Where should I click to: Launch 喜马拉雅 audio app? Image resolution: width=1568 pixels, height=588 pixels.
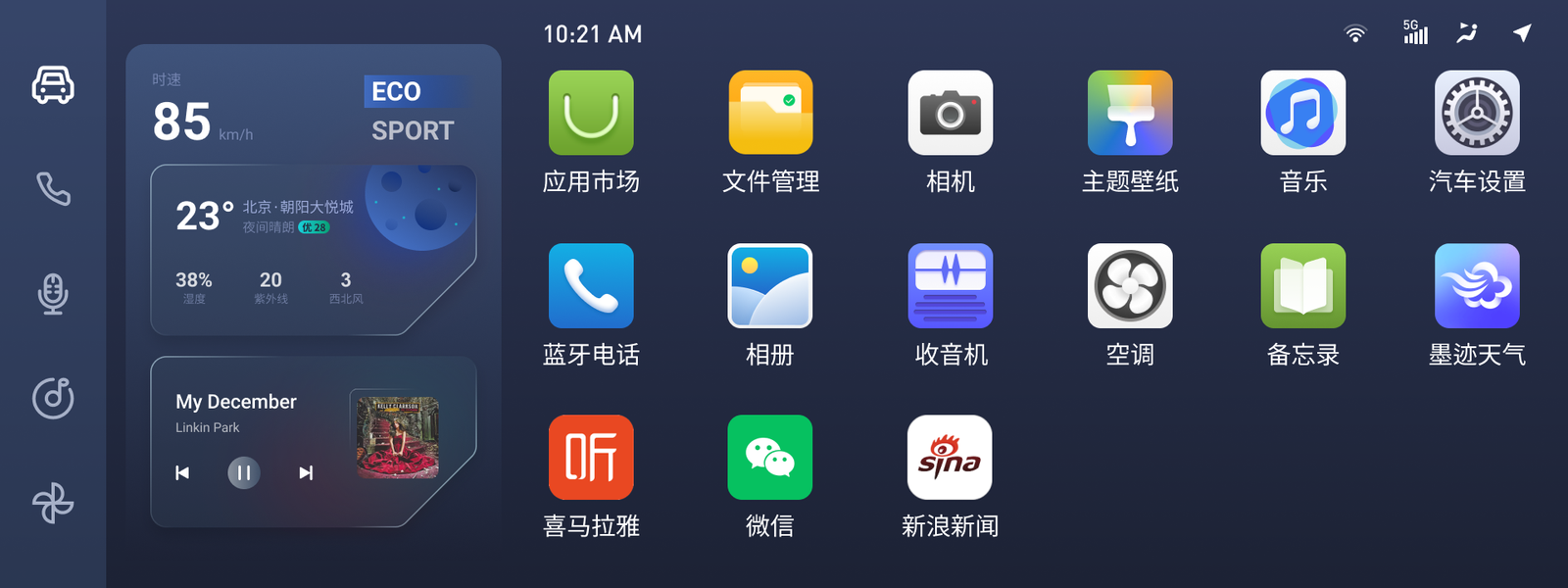[591, 458]
